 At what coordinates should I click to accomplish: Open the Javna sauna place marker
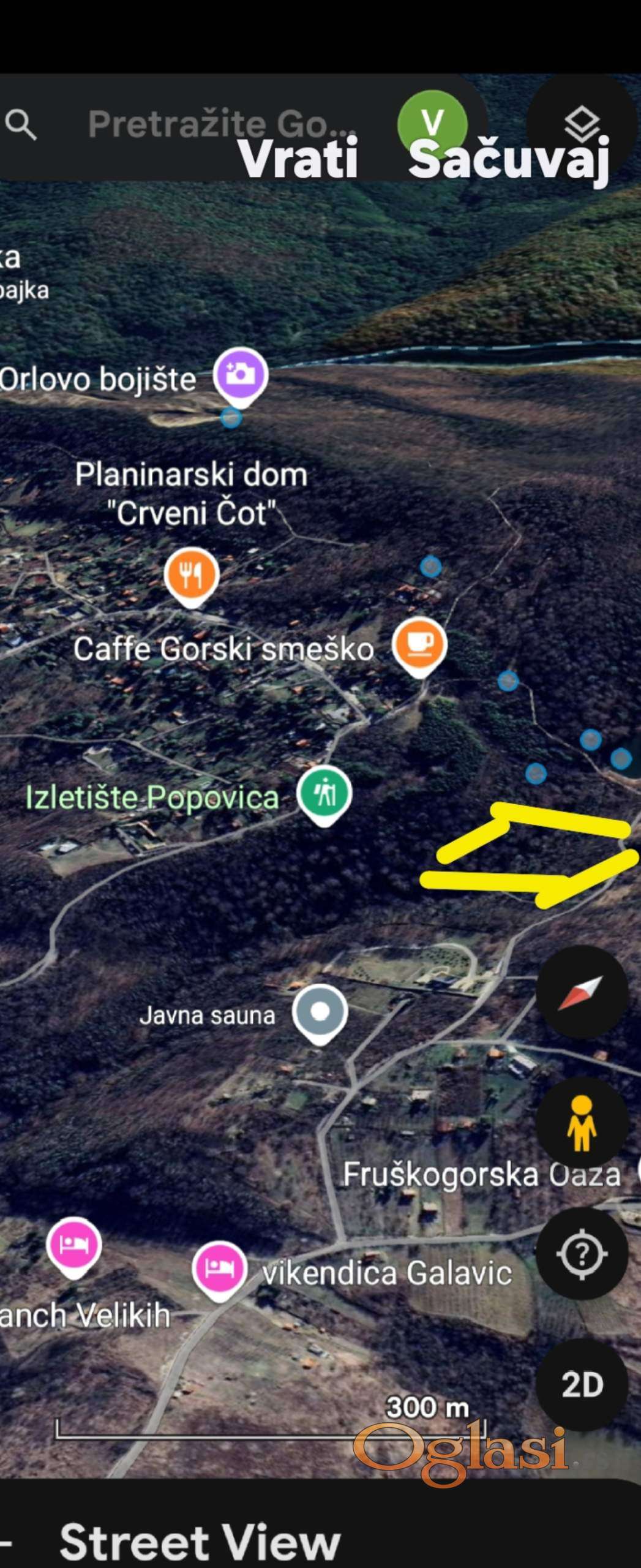(320, 1012)
